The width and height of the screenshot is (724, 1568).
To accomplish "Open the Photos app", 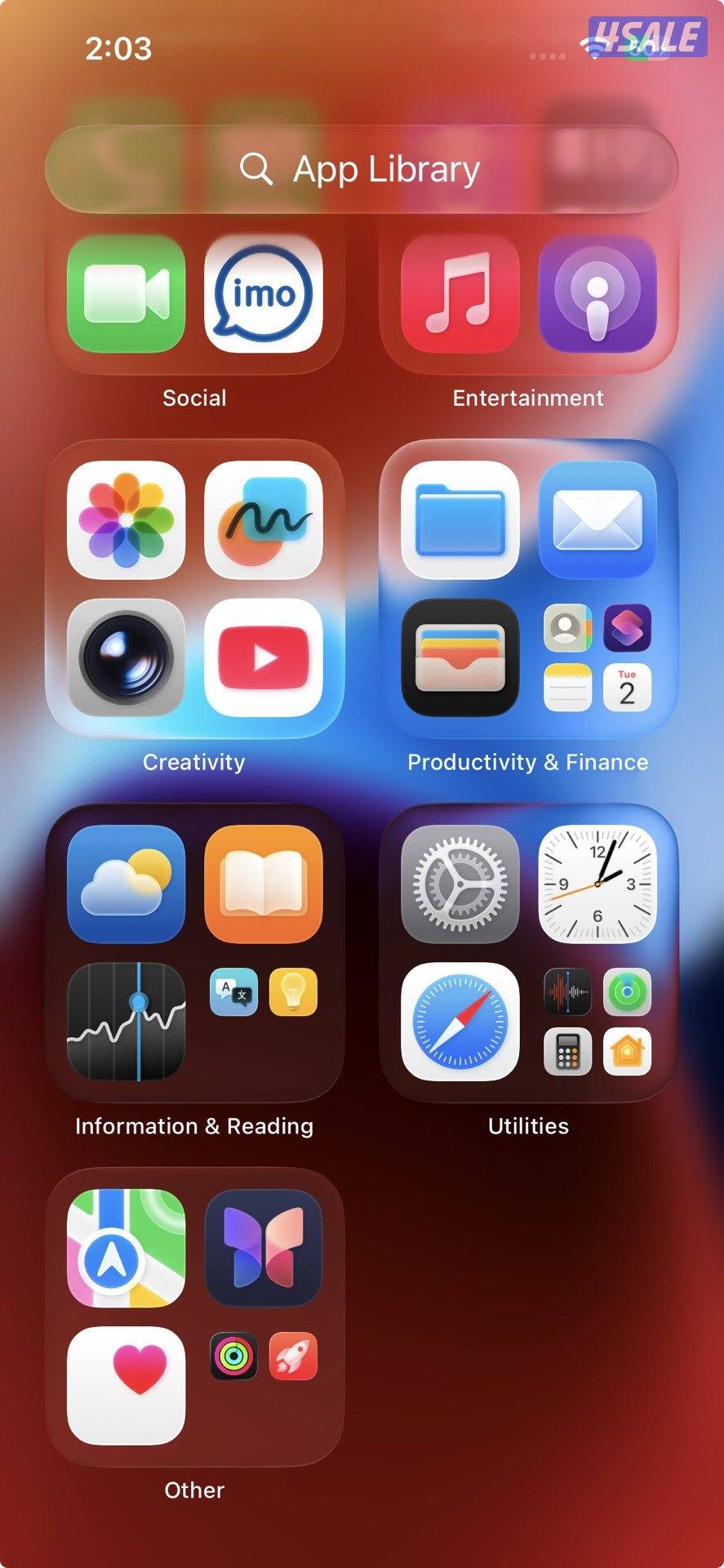I will click(126, 520).
